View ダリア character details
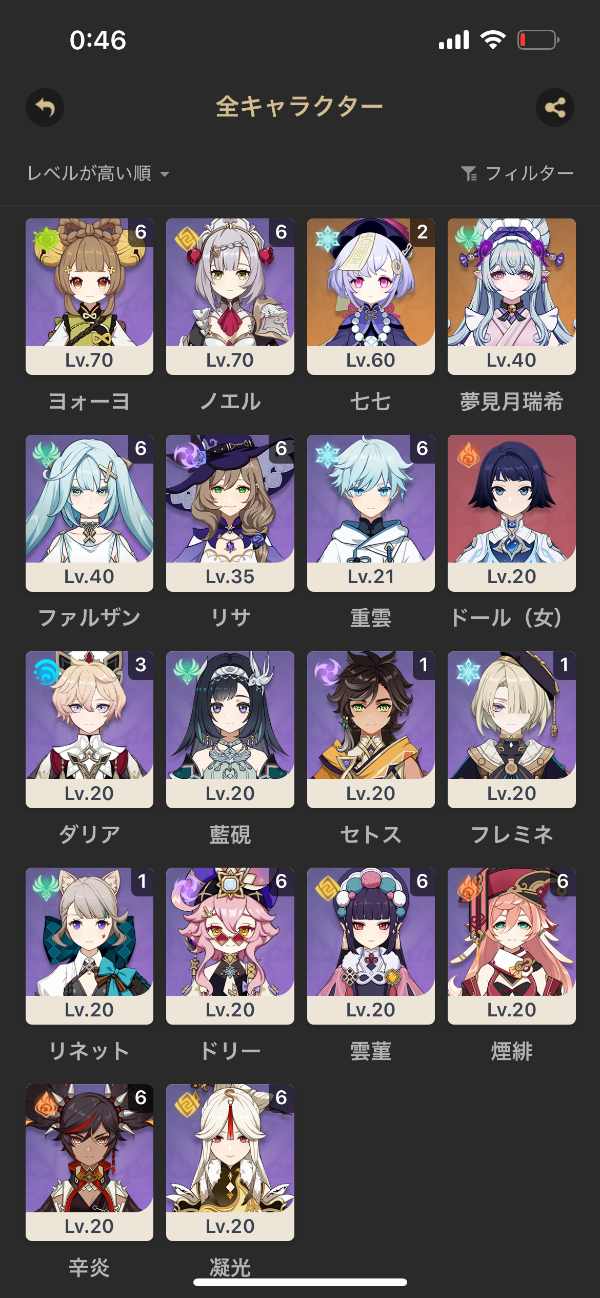Image resolution: width=600 pixels, height=1298 pixels. (x=89, y=729)
